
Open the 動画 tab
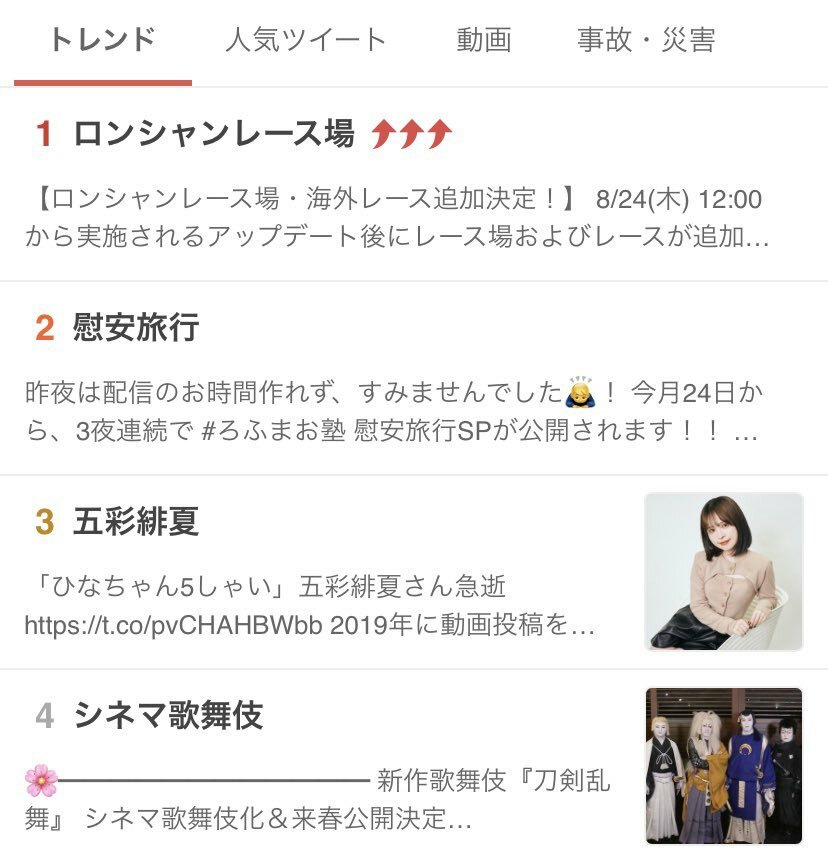[484, 40]
